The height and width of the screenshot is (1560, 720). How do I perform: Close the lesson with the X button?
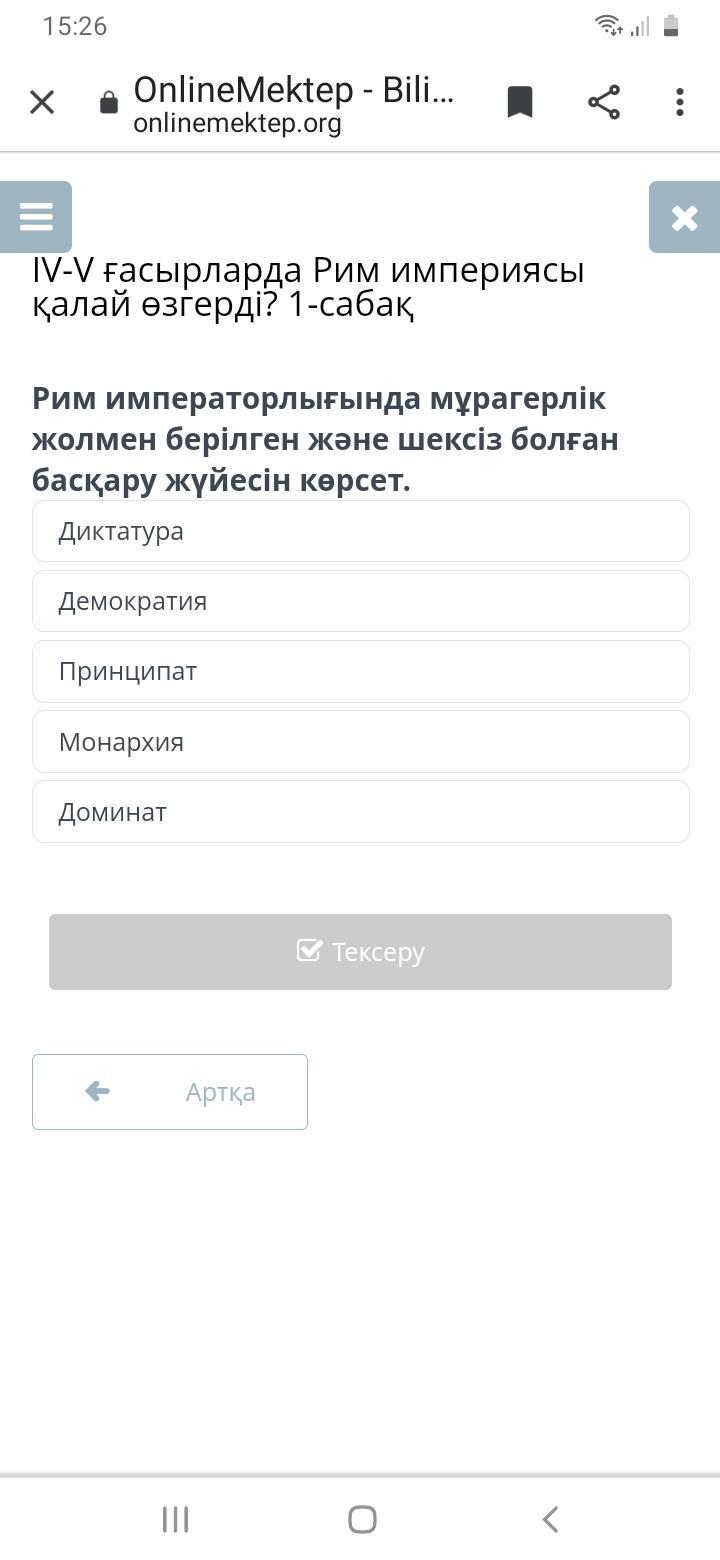coord(684,217)
